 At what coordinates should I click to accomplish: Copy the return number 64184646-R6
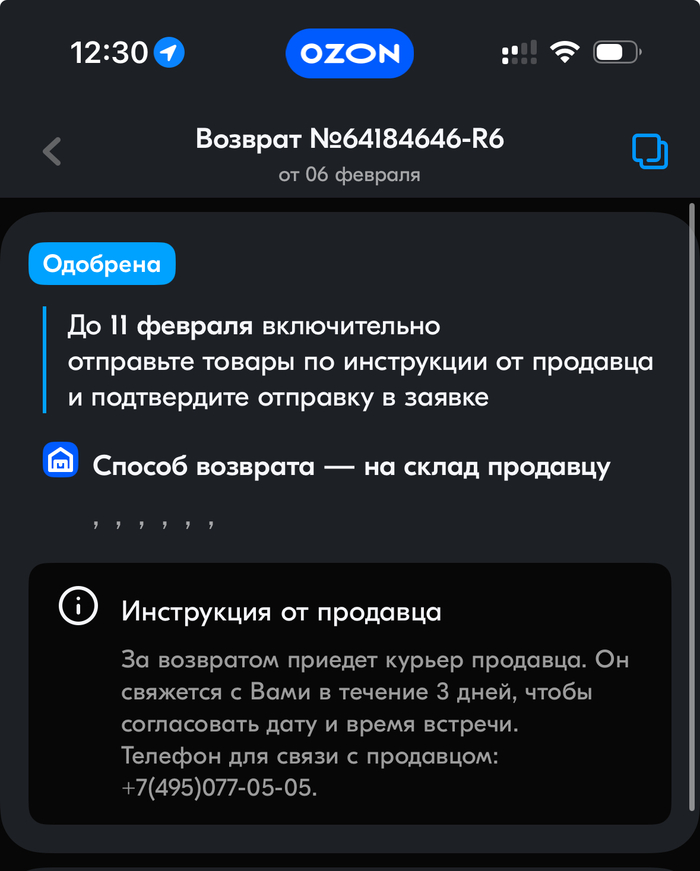[650, 151]
